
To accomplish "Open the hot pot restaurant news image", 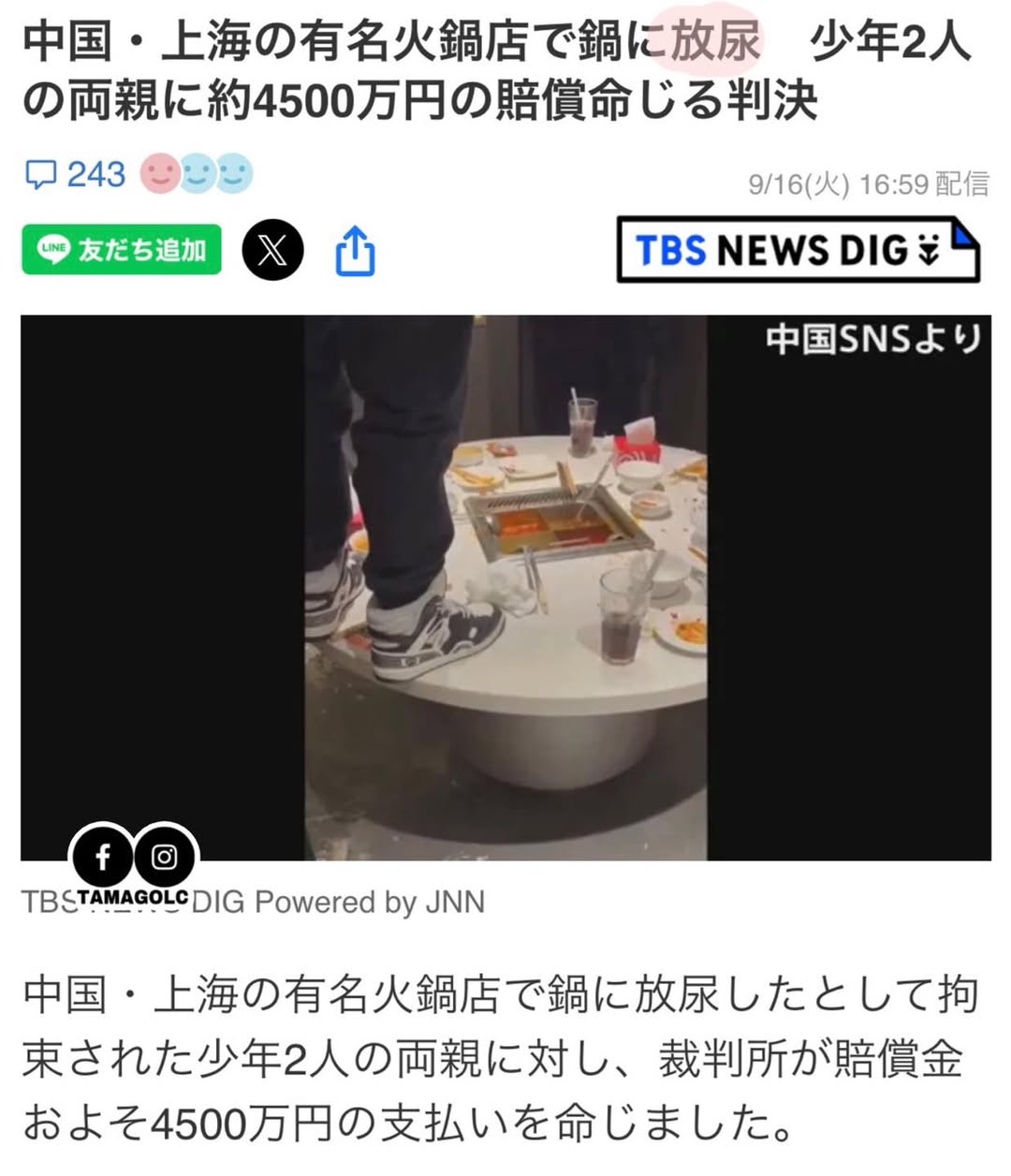I will 505,587.
